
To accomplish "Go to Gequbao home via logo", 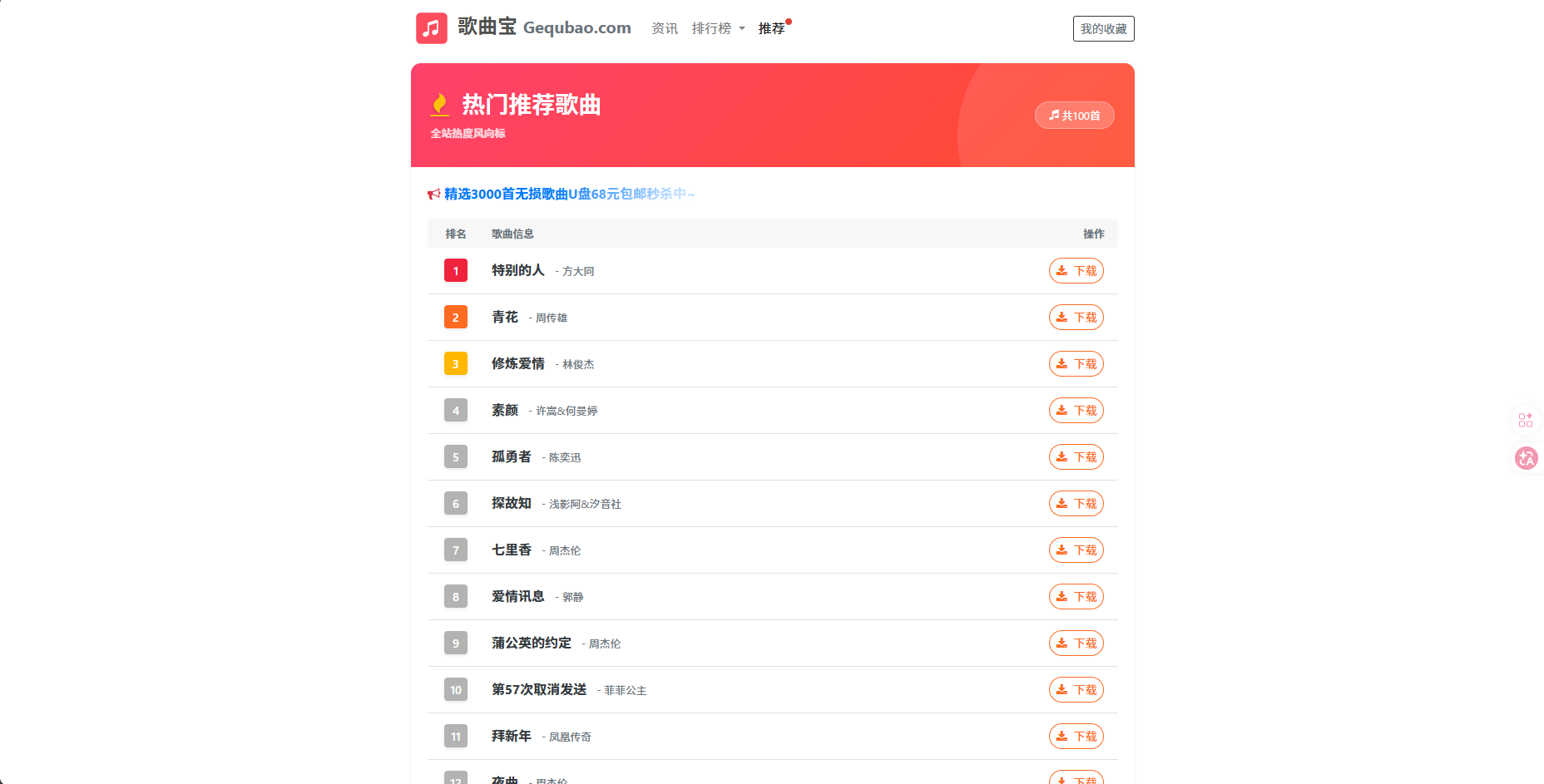I will click(x=523, y=27).
